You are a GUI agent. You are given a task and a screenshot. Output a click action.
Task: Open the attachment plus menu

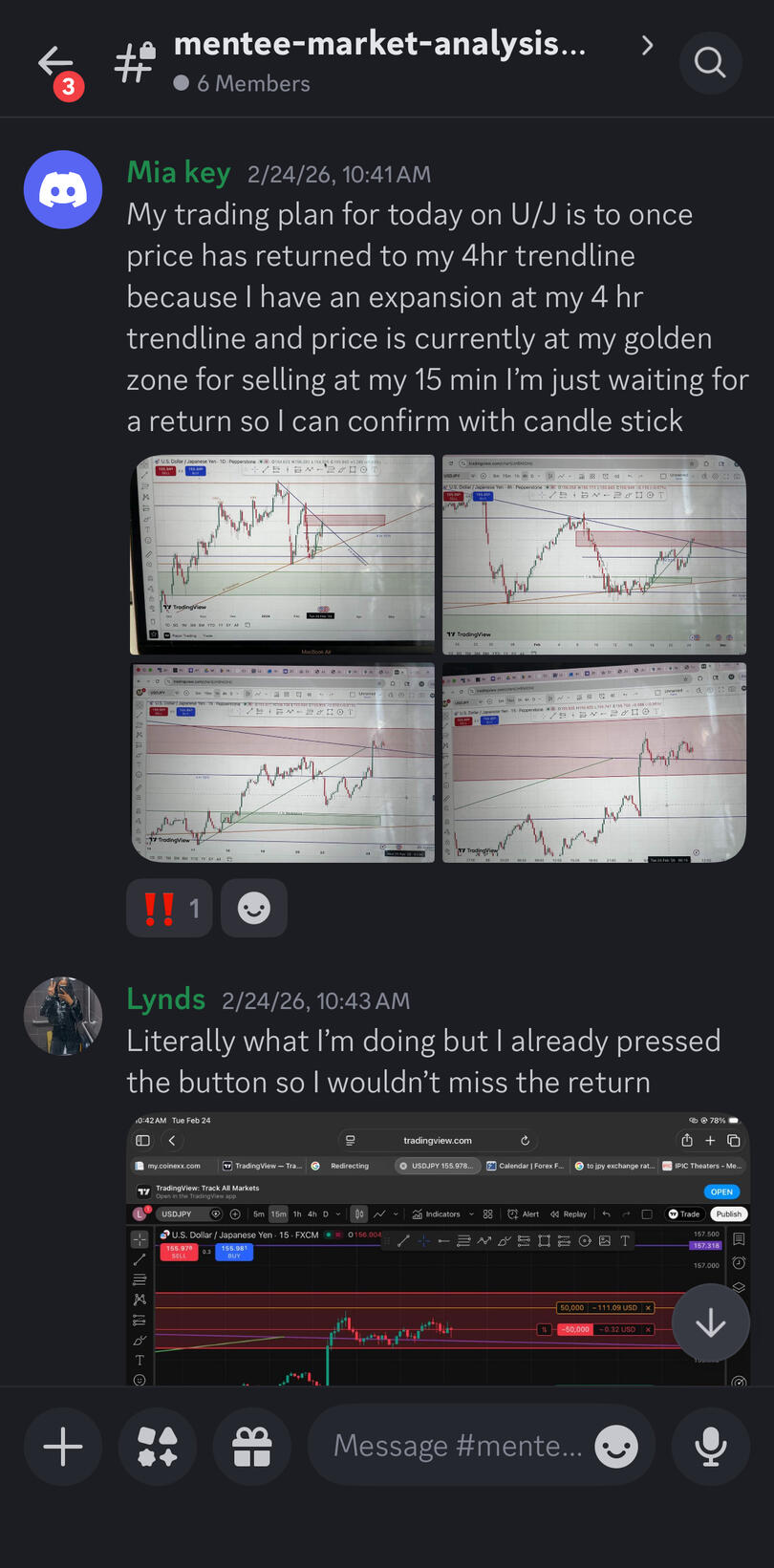(x=63, y=1447)
